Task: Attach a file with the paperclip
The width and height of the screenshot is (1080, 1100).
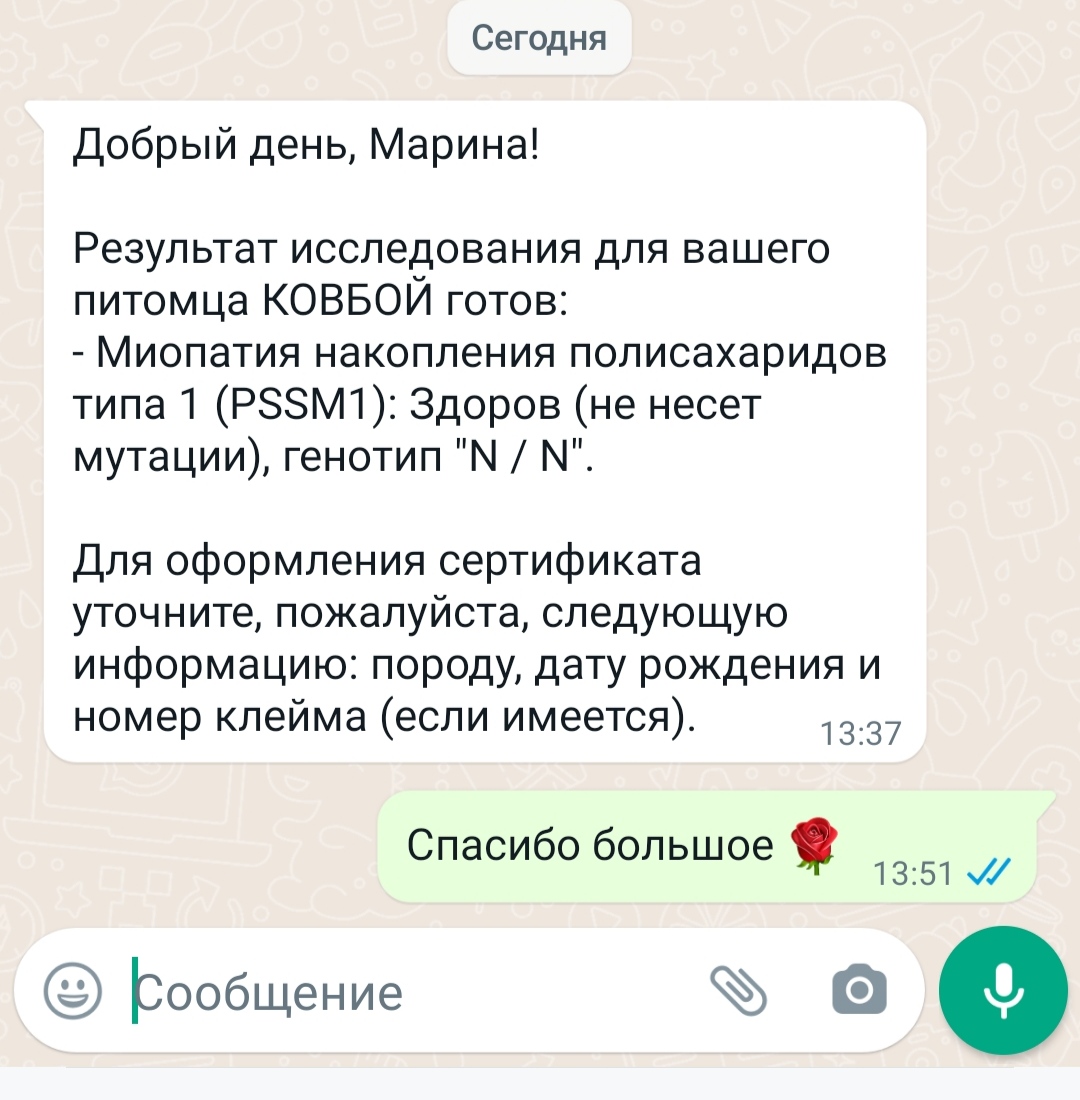Action: (x=738, y=991)
